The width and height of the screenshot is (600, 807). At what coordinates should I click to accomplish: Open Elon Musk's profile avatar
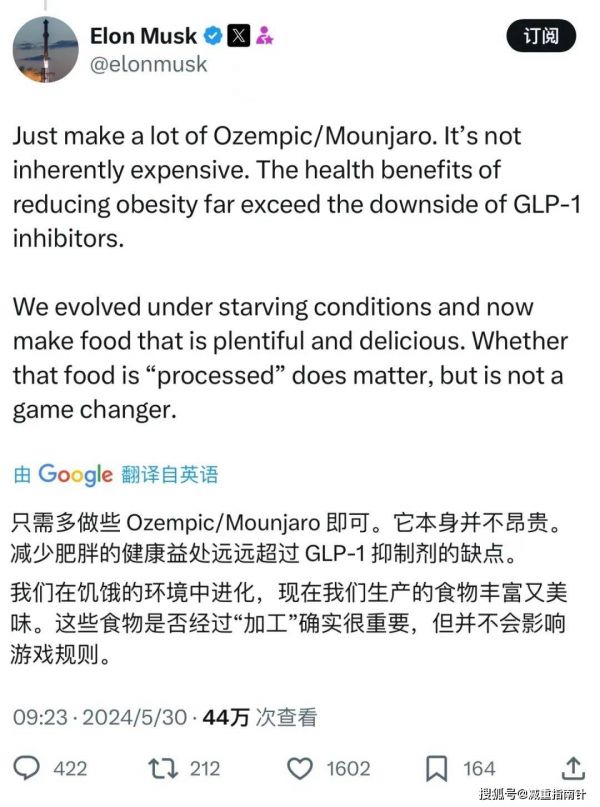pyautogui.click(x=45, y=49)
